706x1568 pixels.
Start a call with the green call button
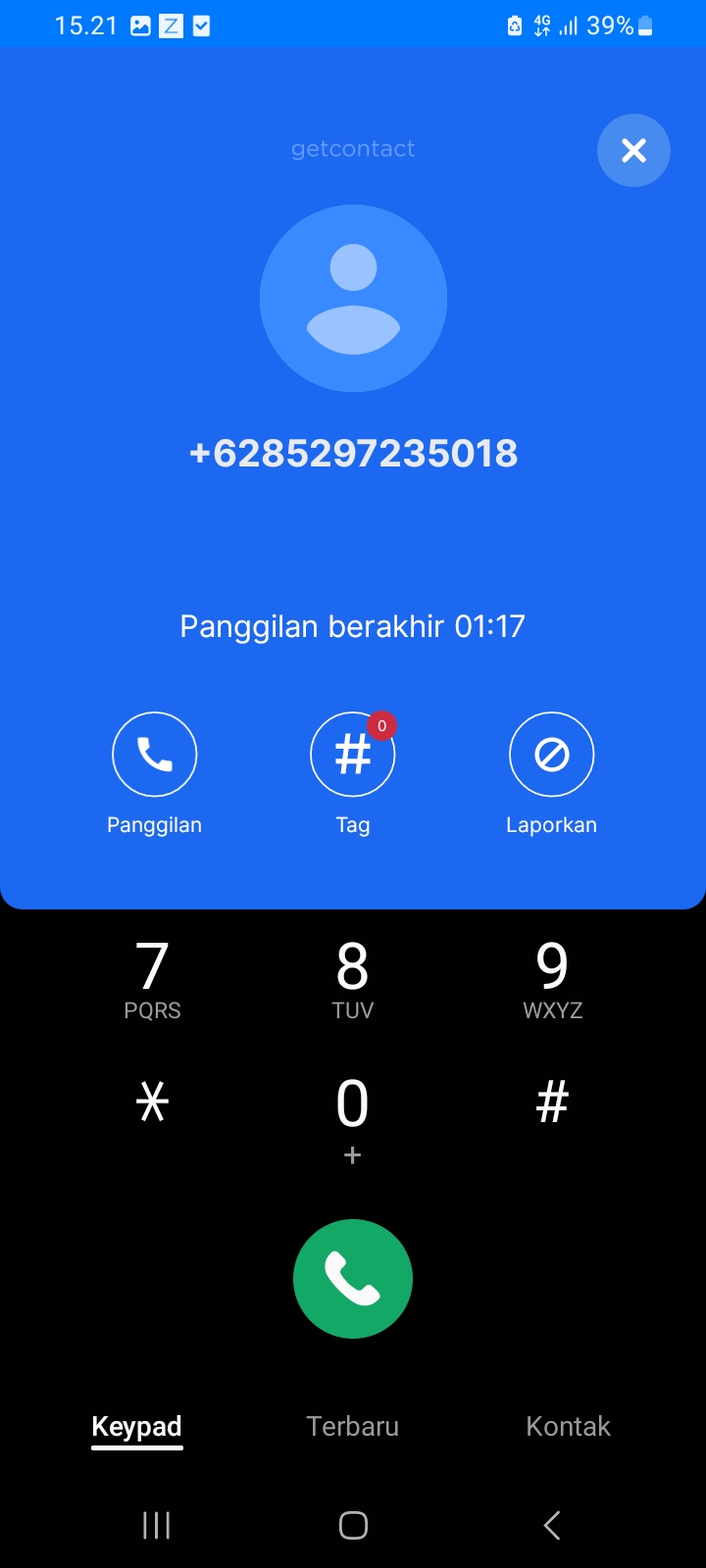pyautogui.click(x=353, y=1278)
